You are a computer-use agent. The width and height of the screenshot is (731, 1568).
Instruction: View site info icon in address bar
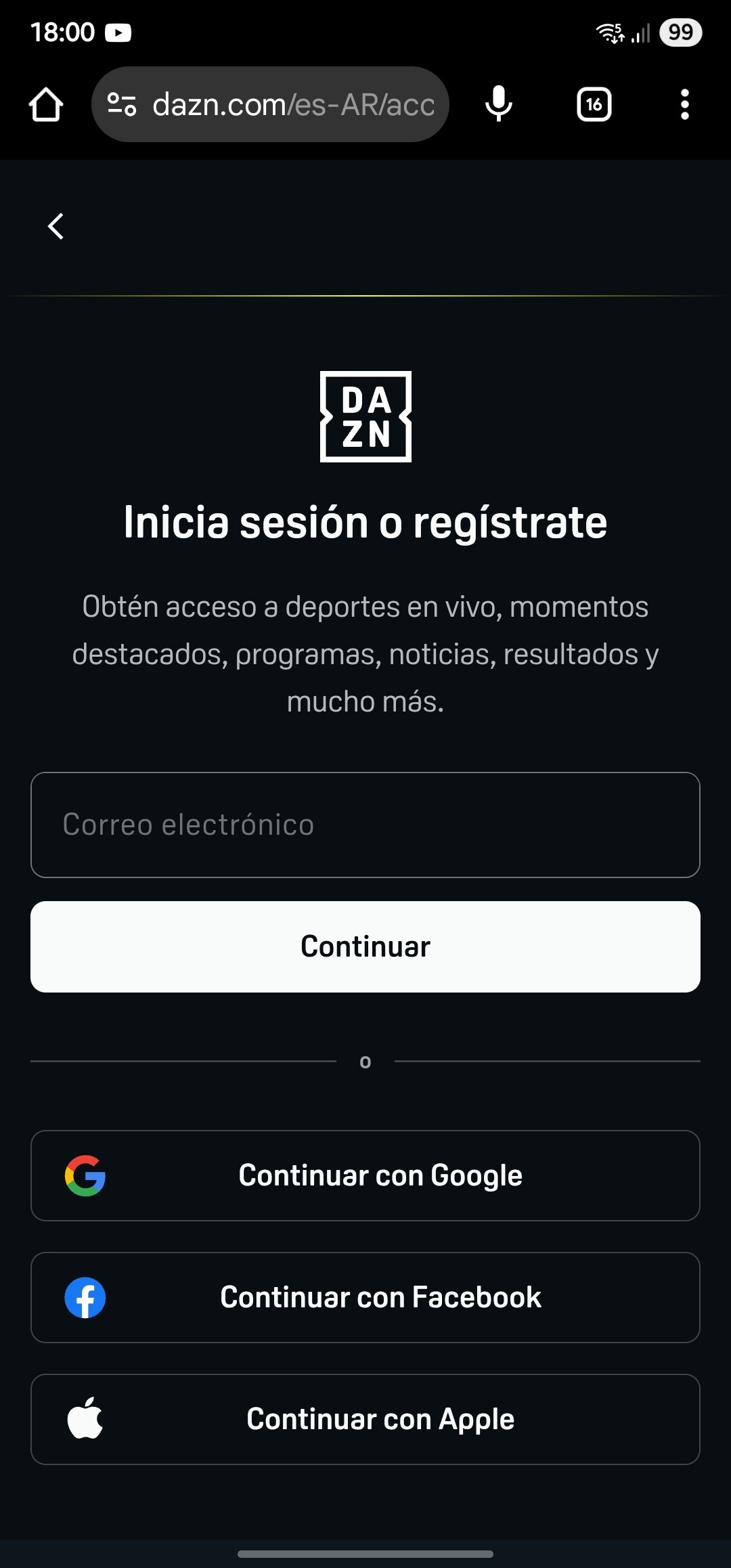[122, 104]
